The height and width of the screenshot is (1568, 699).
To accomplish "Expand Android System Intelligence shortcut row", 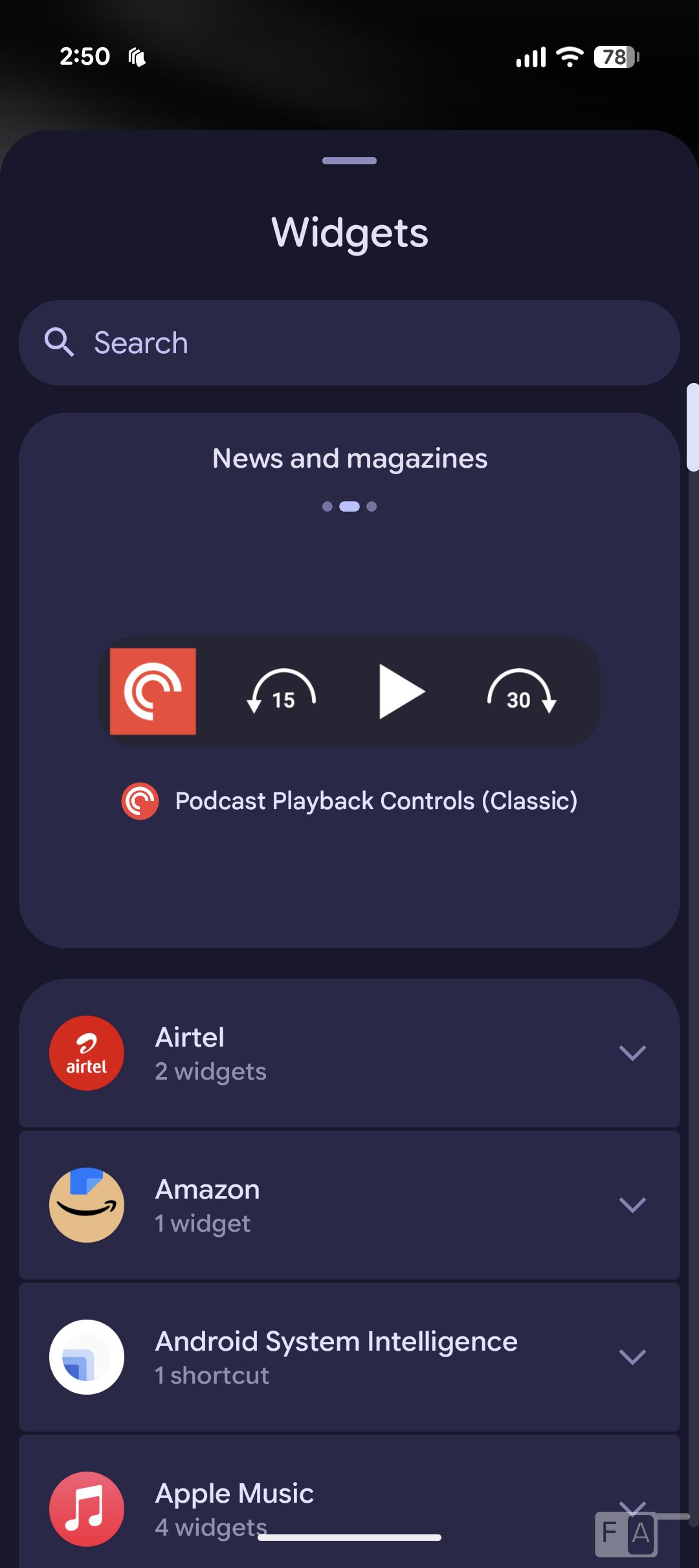I will pos(632,1357).
